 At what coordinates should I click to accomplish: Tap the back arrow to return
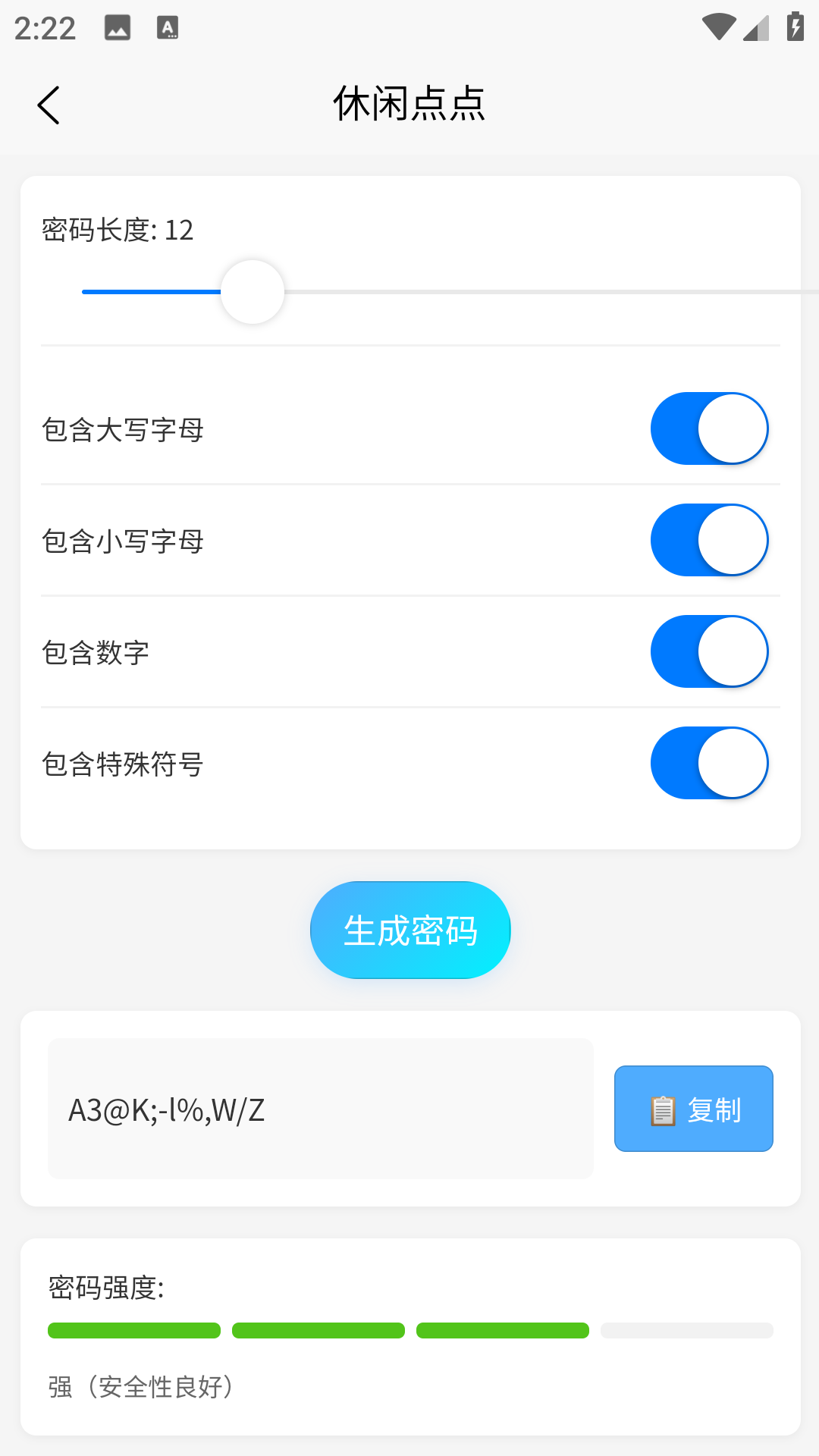click(49, 105)
